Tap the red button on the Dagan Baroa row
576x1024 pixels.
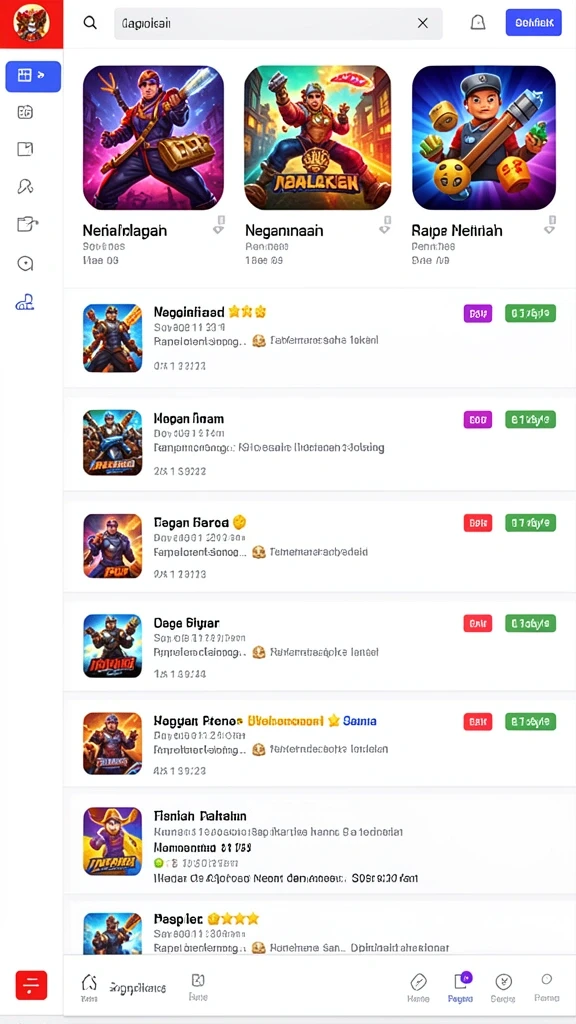pyautogui.click(x=477, y=522)
